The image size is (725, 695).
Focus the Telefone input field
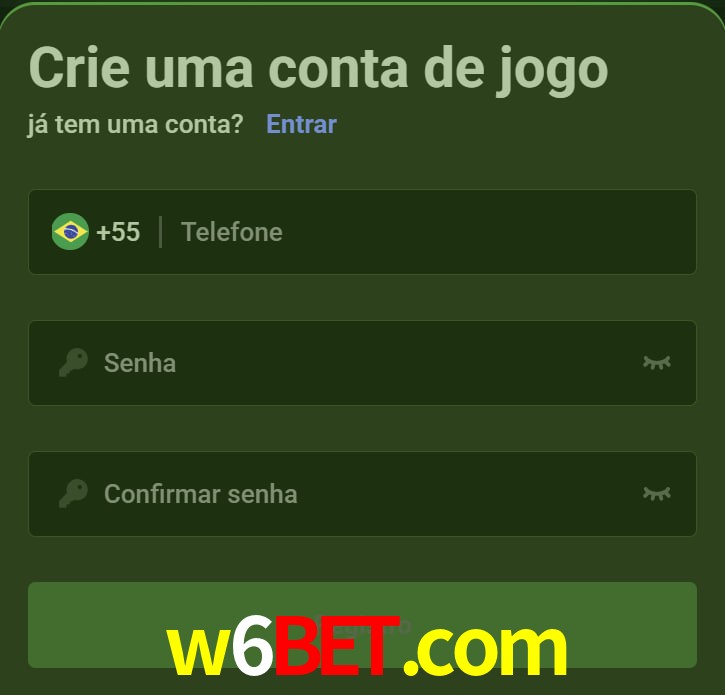tap(420, 232)
